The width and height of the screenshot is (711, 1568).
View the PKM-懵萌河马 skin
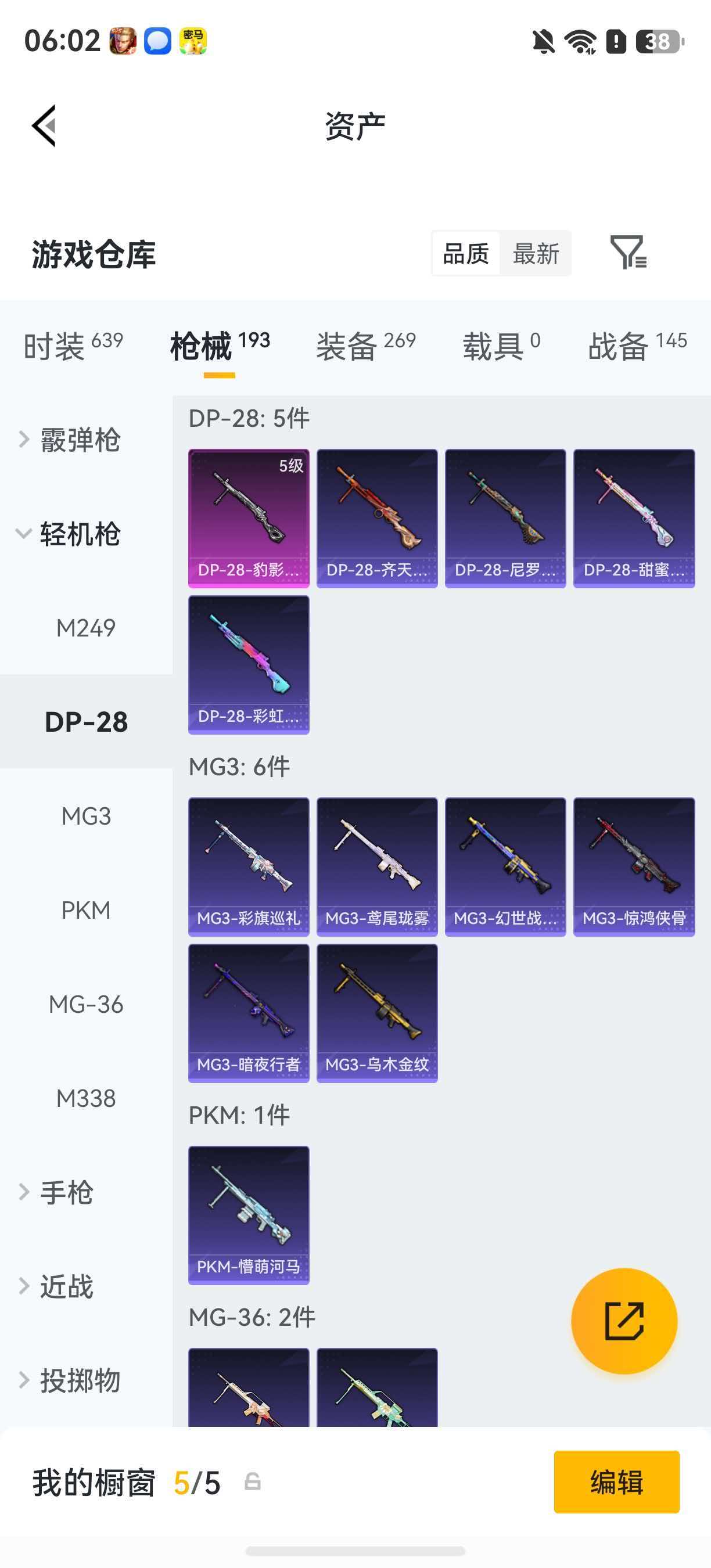[x=249, y=1215]
